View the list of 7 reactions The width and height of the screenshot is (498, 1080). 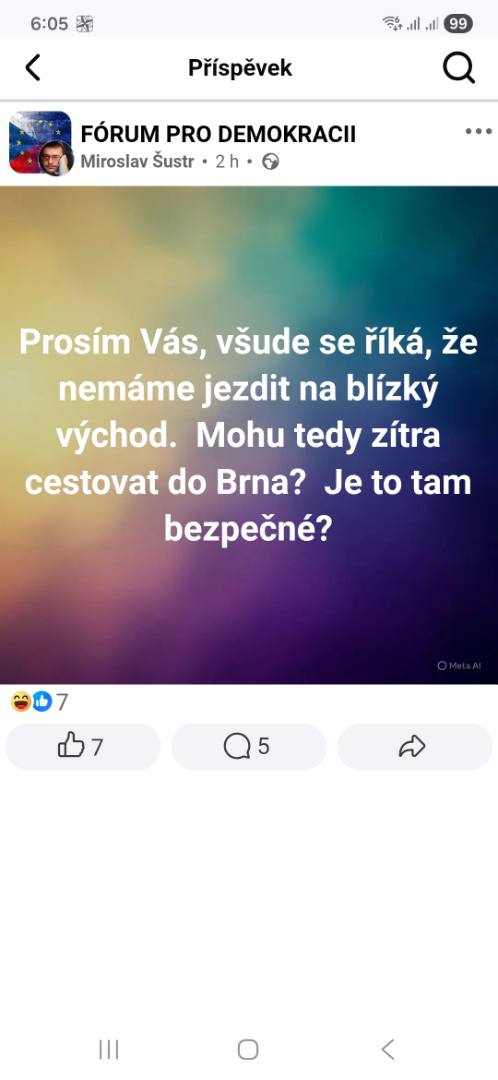pyautogui.click(x=39, y=703)
